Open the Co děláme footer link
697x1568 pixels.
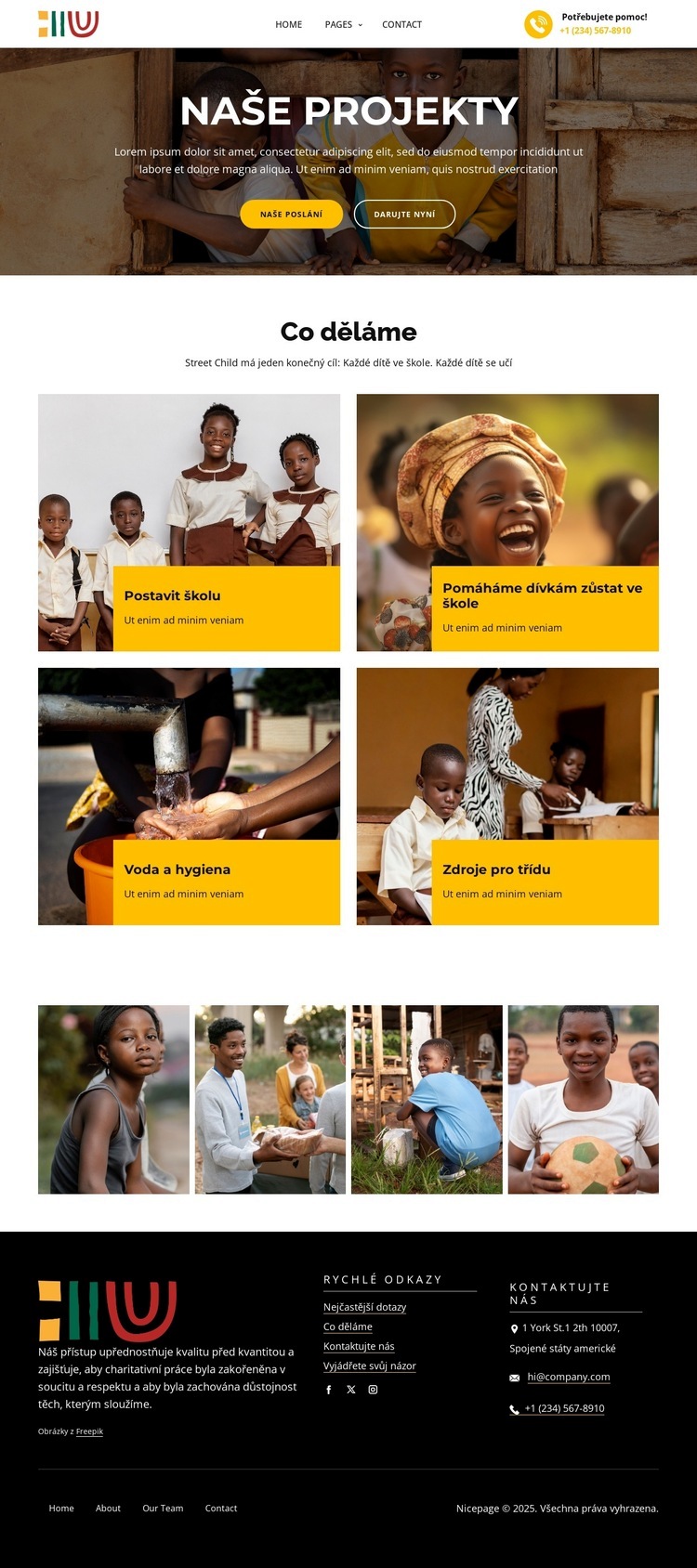(348, 1326)
